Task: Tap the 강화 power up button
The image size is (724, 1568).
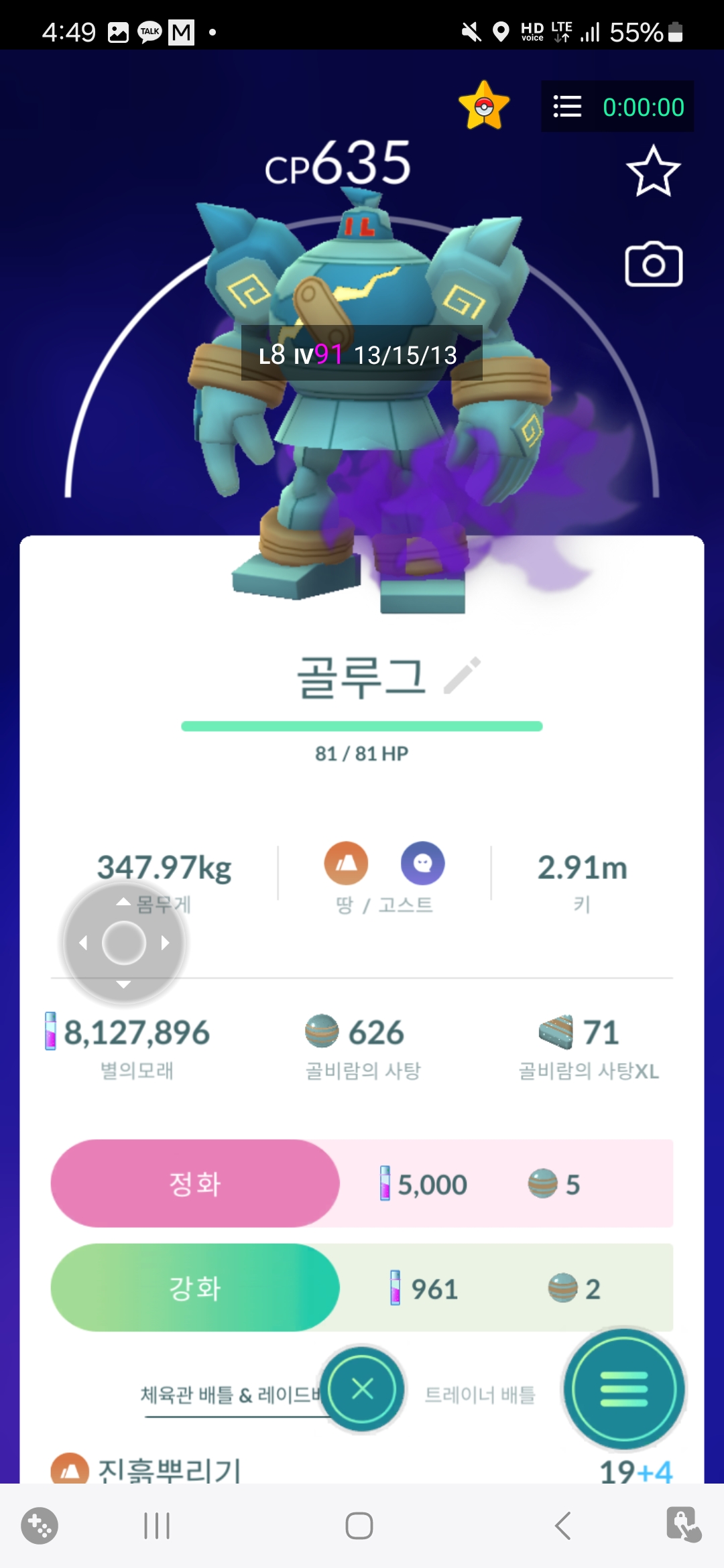Action: [195, 1288]
